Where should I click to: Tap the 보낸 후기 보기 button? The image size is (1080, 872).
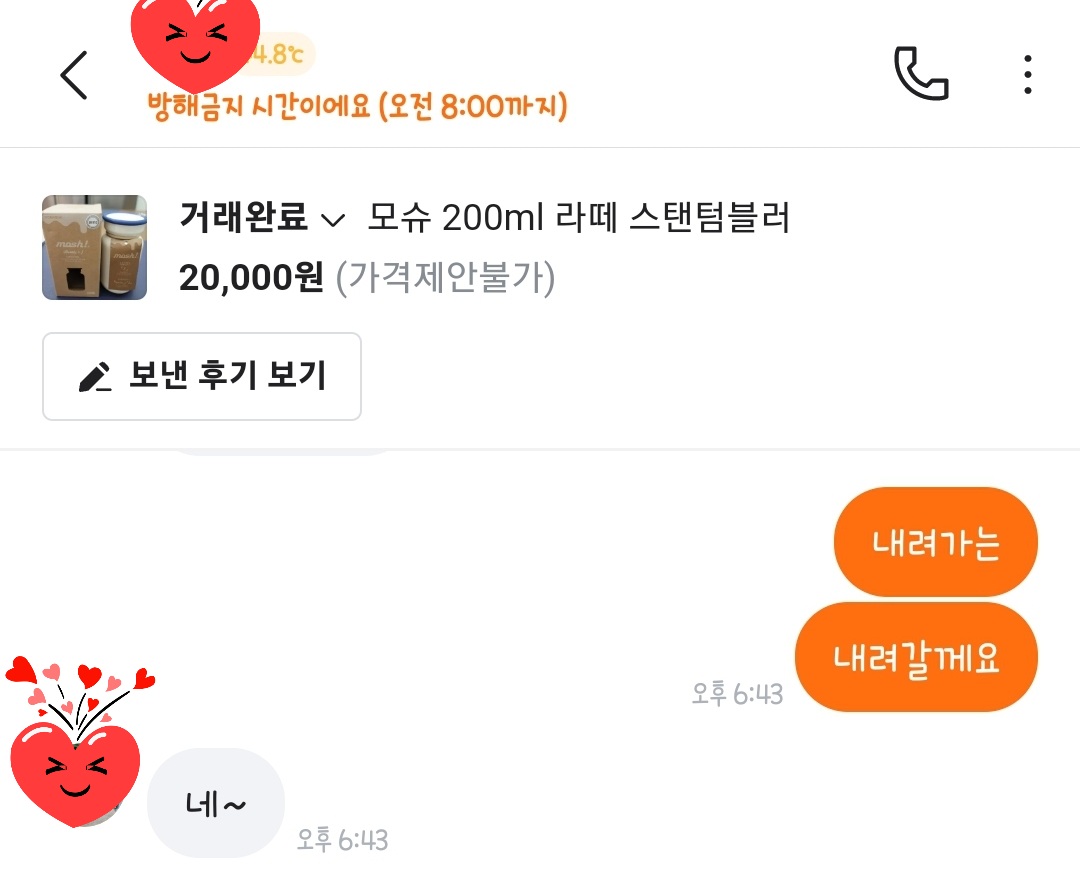tap(202, 376)
